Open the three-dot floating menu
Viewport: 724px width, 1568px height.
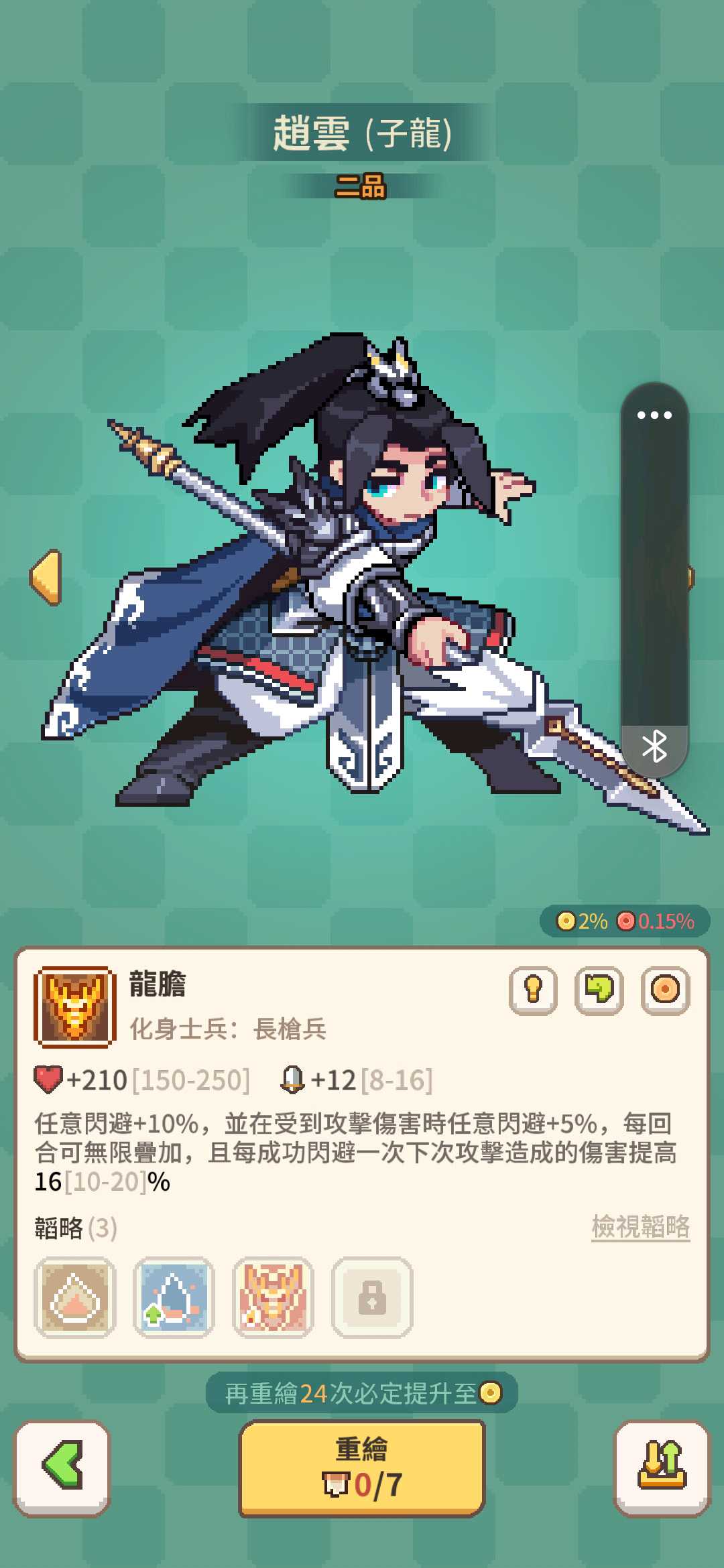tap(654, 415)
